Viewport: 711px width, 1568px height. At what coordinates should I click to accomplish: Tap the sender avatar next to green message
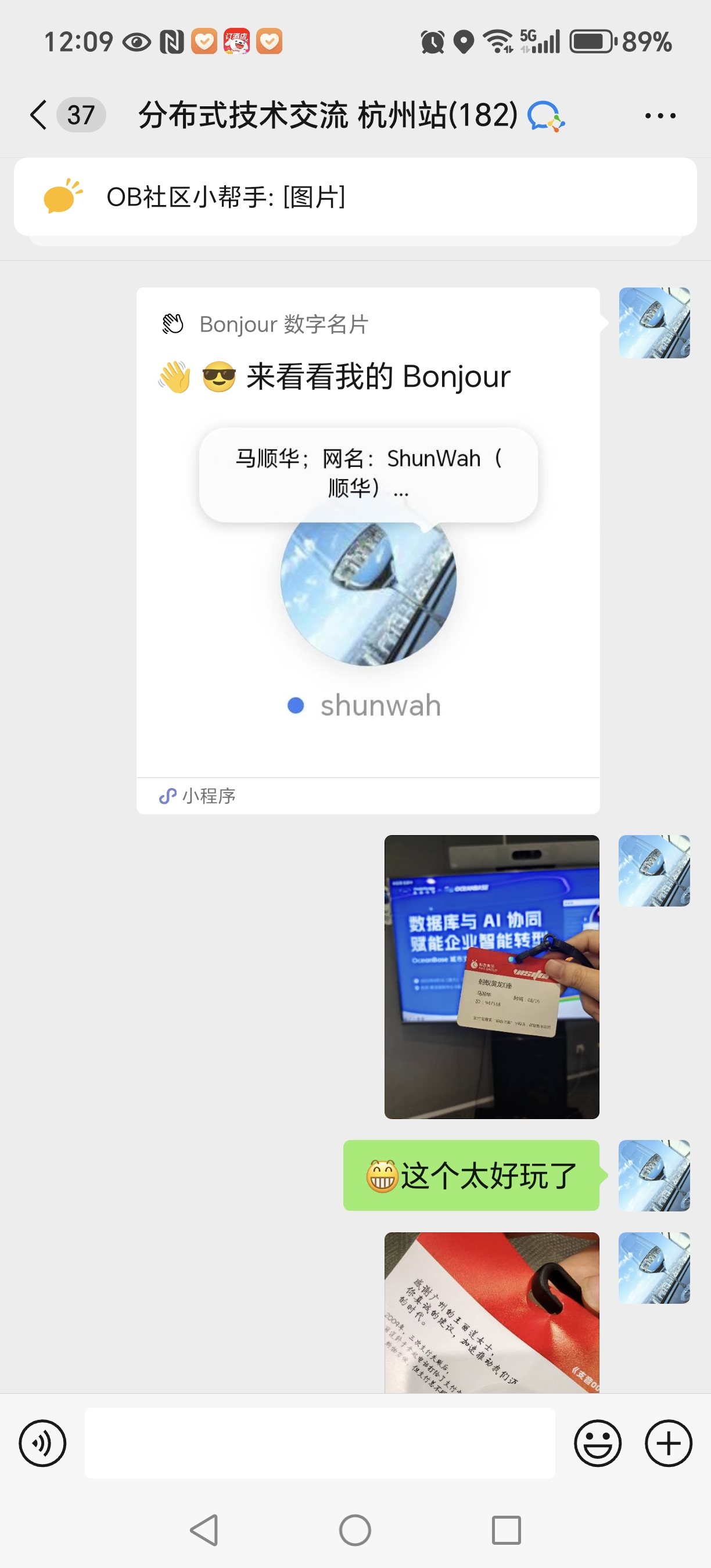(x=655, y=1177)
